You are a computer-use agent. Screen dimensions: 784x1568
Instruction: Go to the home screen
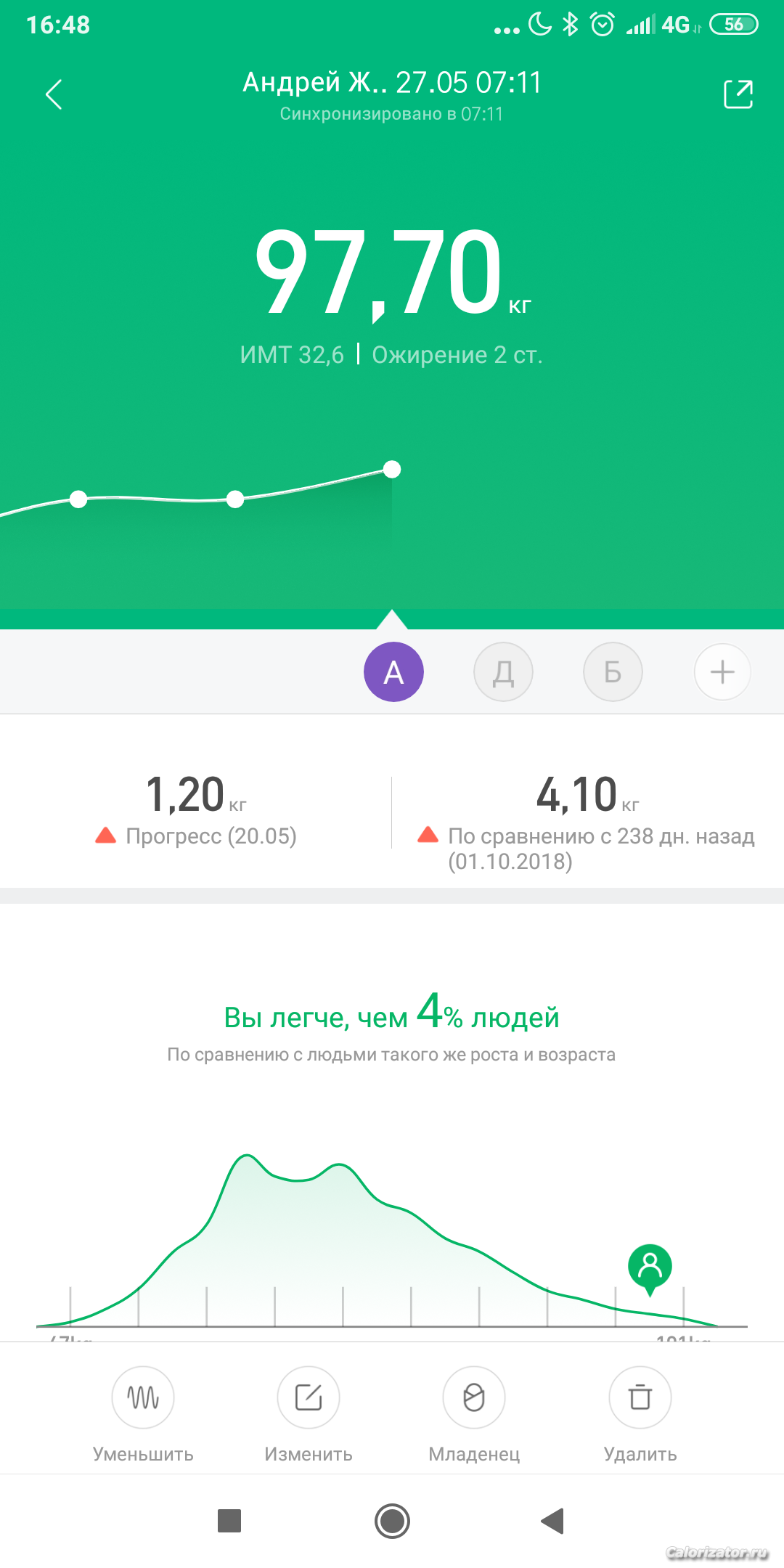[392, 1520]
